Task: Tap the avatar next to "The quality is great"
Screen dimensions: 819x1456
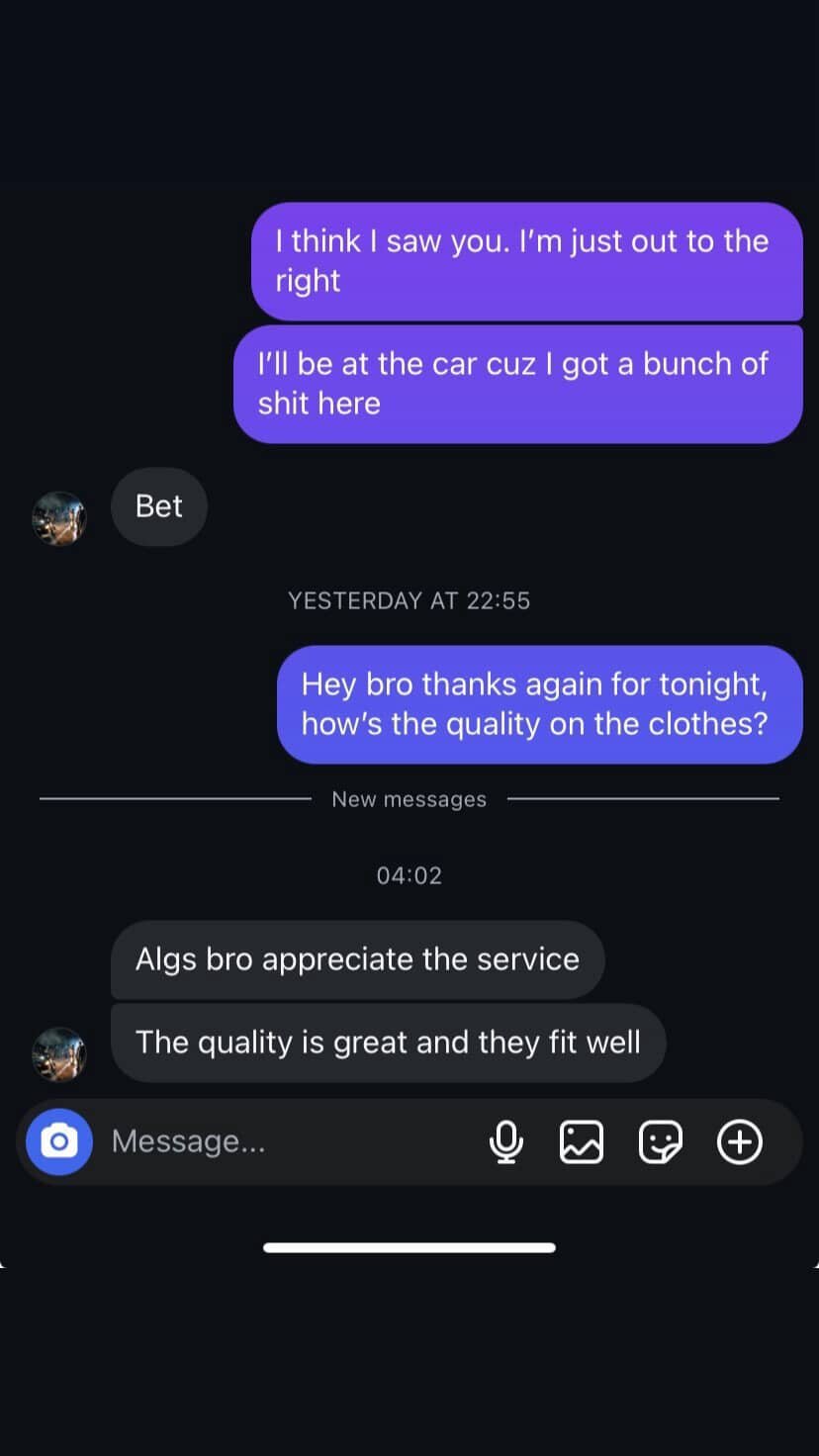Action: pyautogui.click(x=59, y=1053)
